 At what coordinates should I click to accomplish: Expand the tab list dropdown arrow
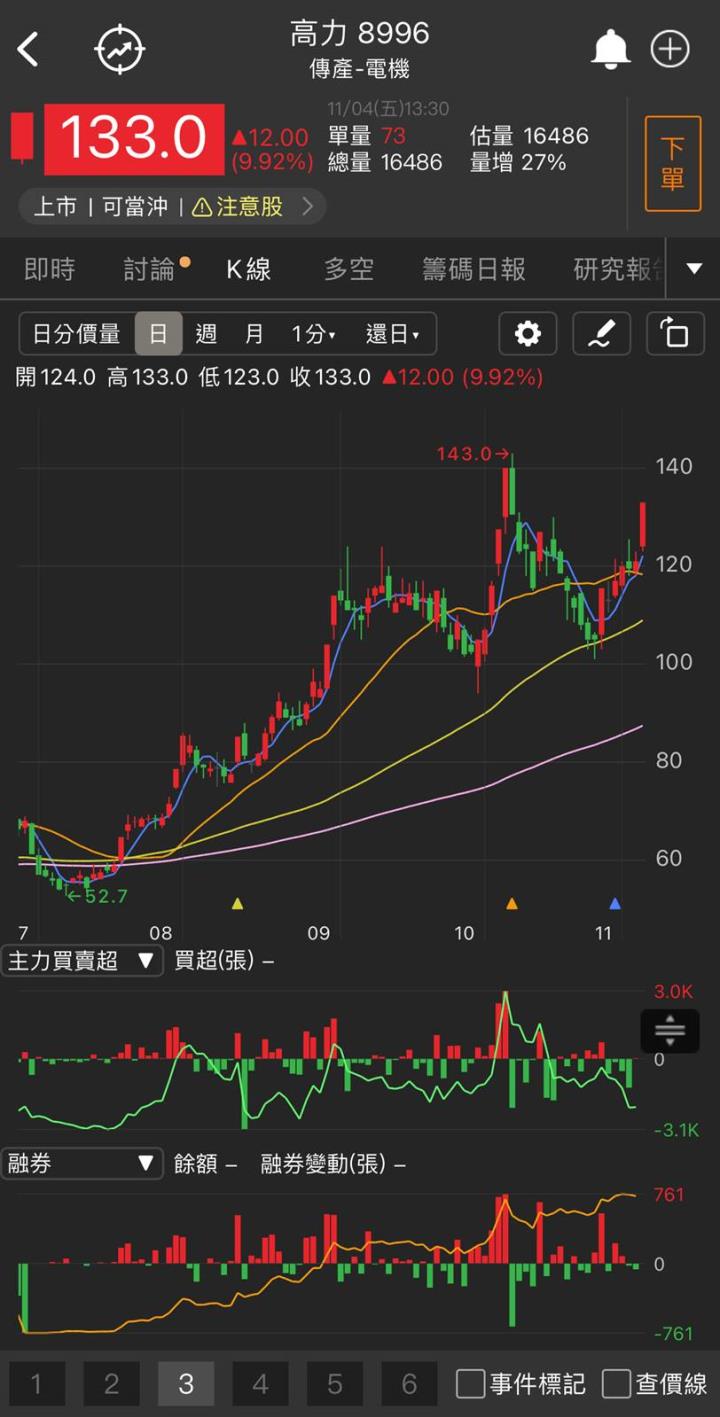695,269
